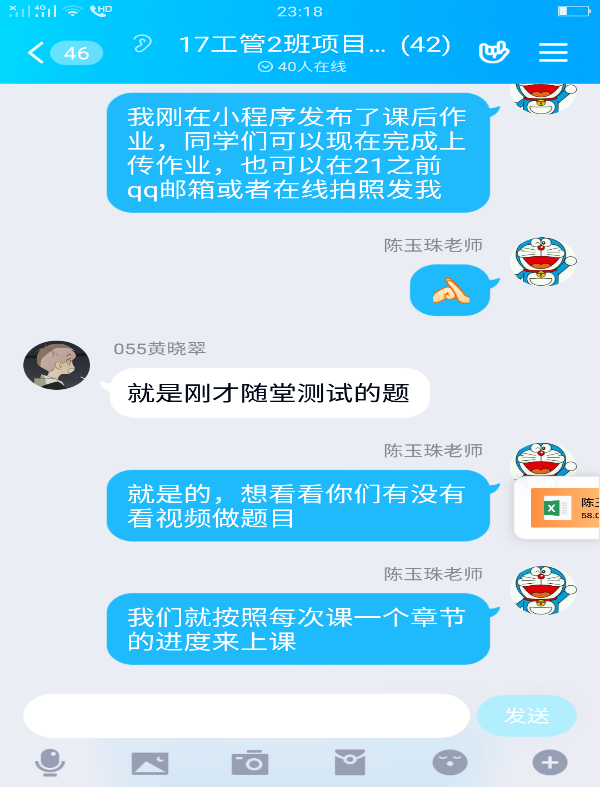This screenshot has width=600, height=787.
Task: Record a voice message with the microphone
Action: 50,763
